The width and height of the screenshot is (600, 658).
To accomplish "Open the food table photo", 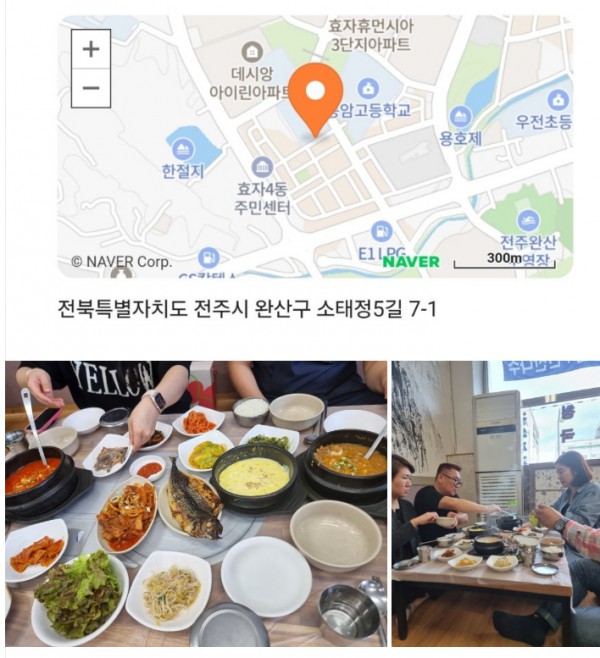I will [195, 503].
